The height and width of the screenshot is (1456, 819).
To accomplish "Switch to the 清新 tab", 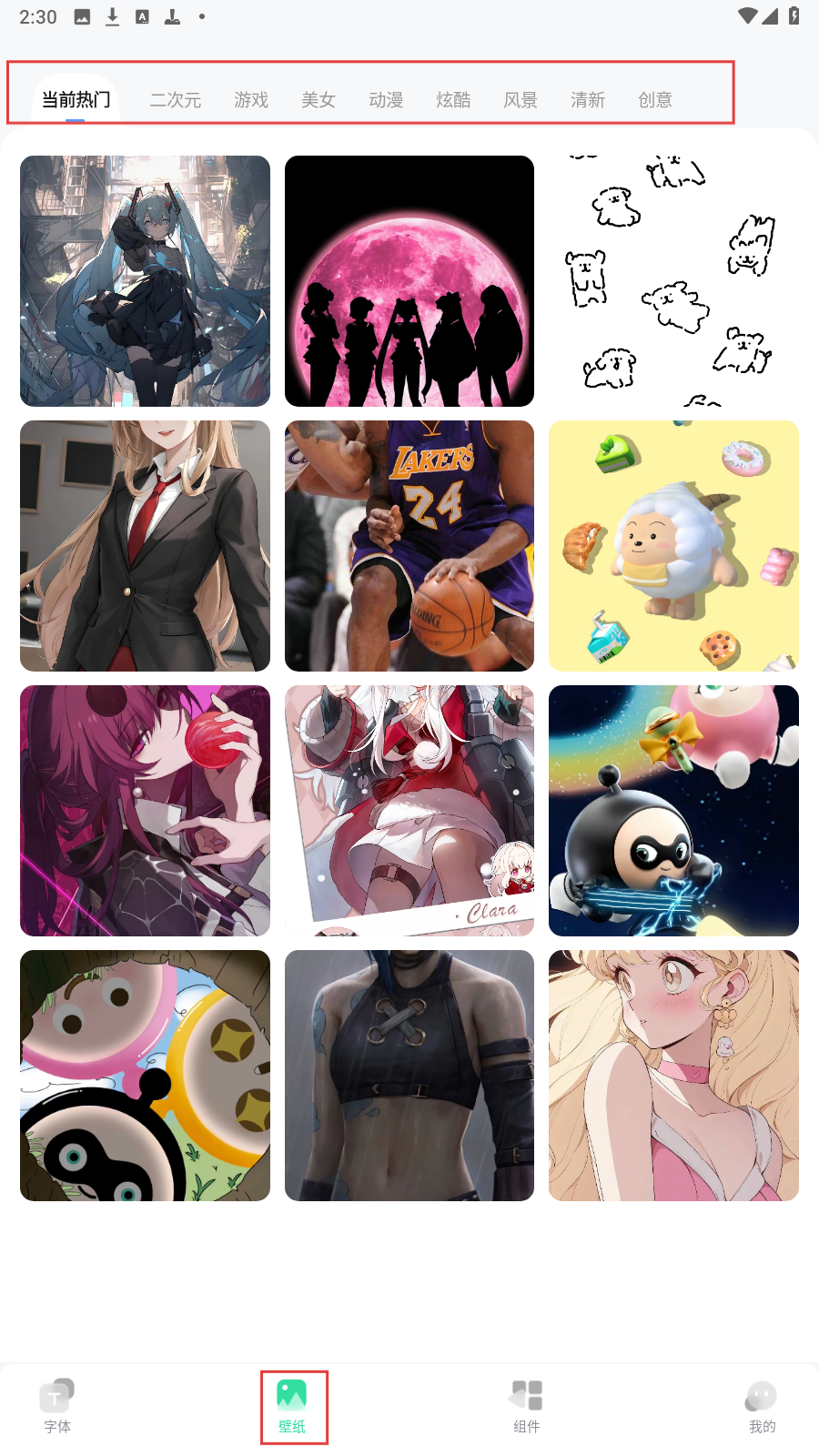I will (588, 100).
